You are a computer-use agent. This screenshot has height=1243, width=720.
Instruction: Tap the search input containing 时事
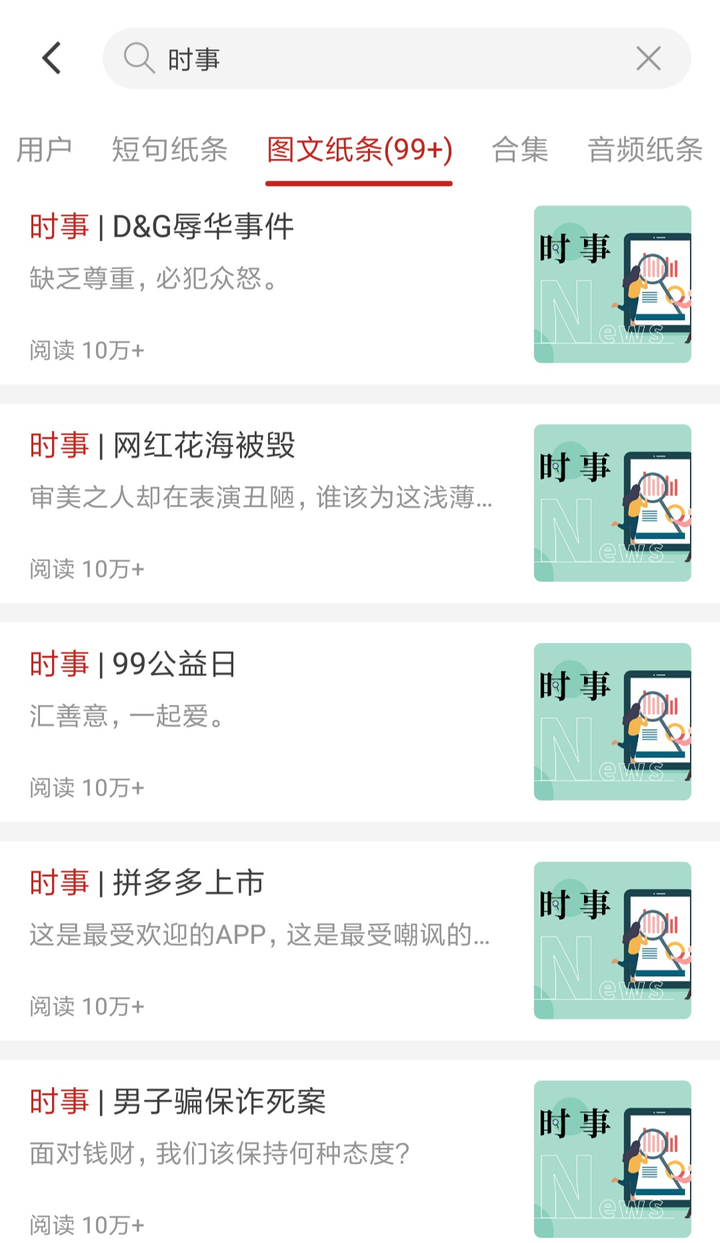[x=300, y=59]
